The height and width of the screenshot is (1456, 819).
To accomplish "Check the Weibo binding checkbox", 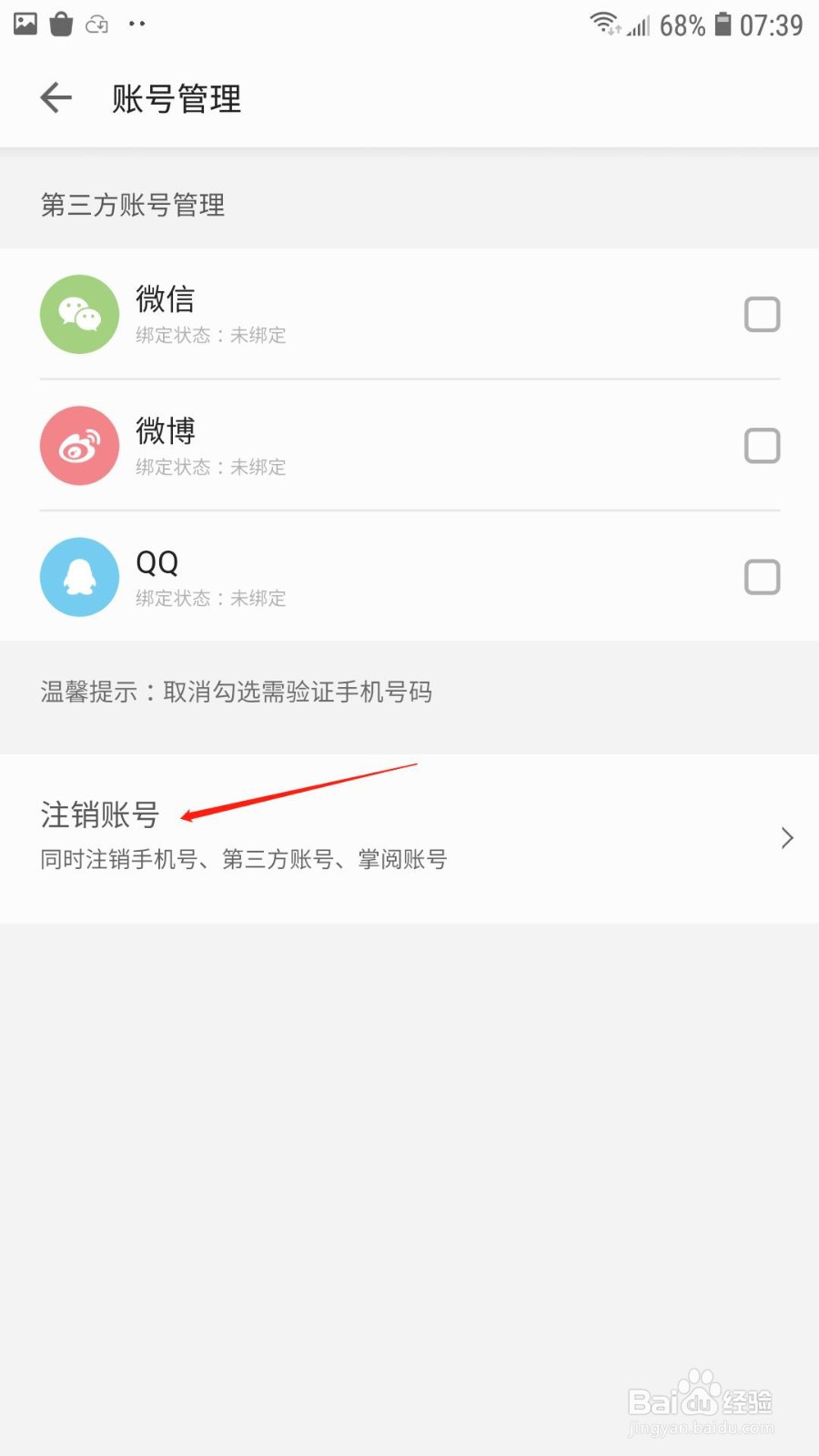I will 762,446.
